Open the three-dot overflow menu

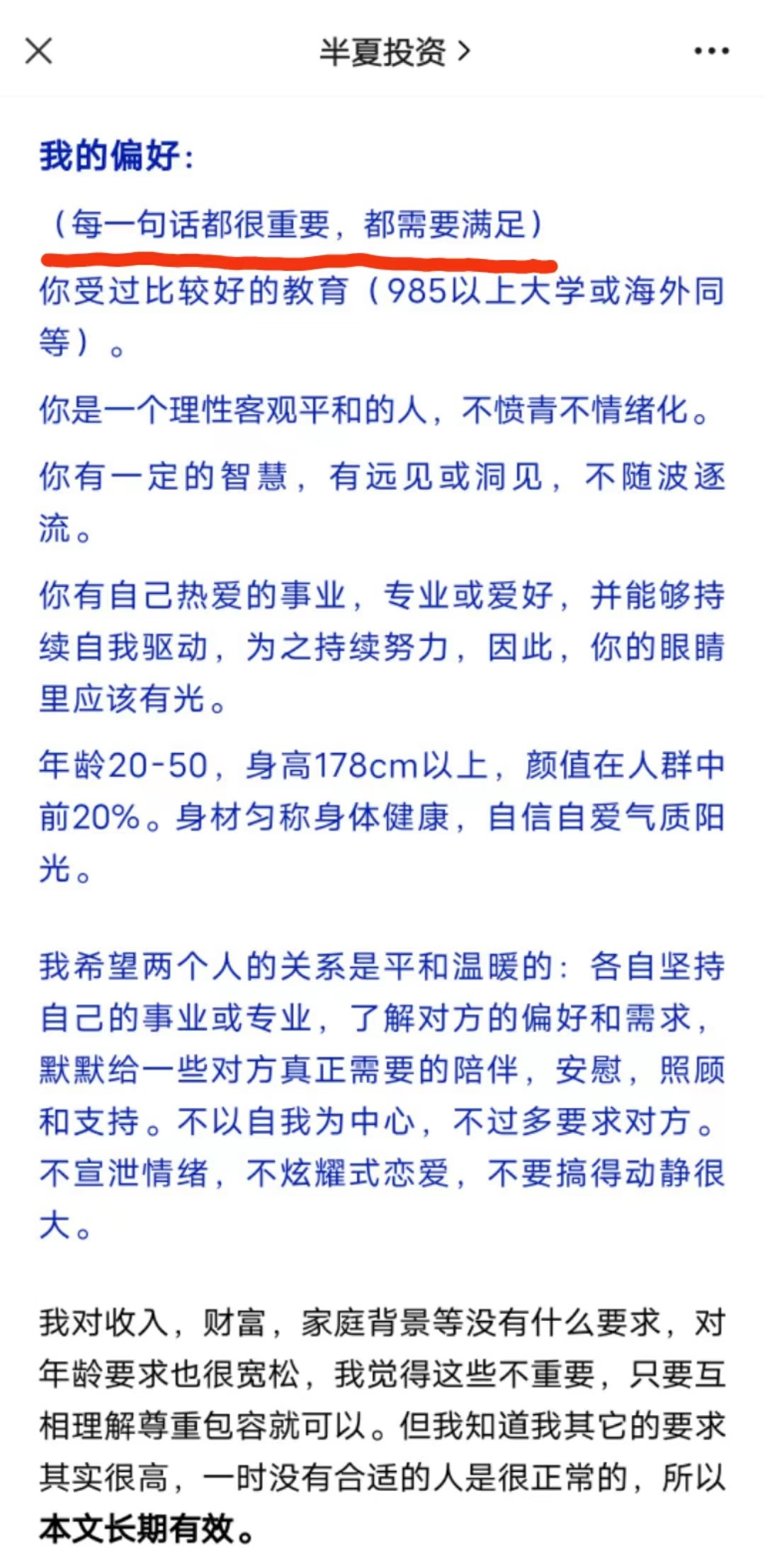tap(711, 51)
